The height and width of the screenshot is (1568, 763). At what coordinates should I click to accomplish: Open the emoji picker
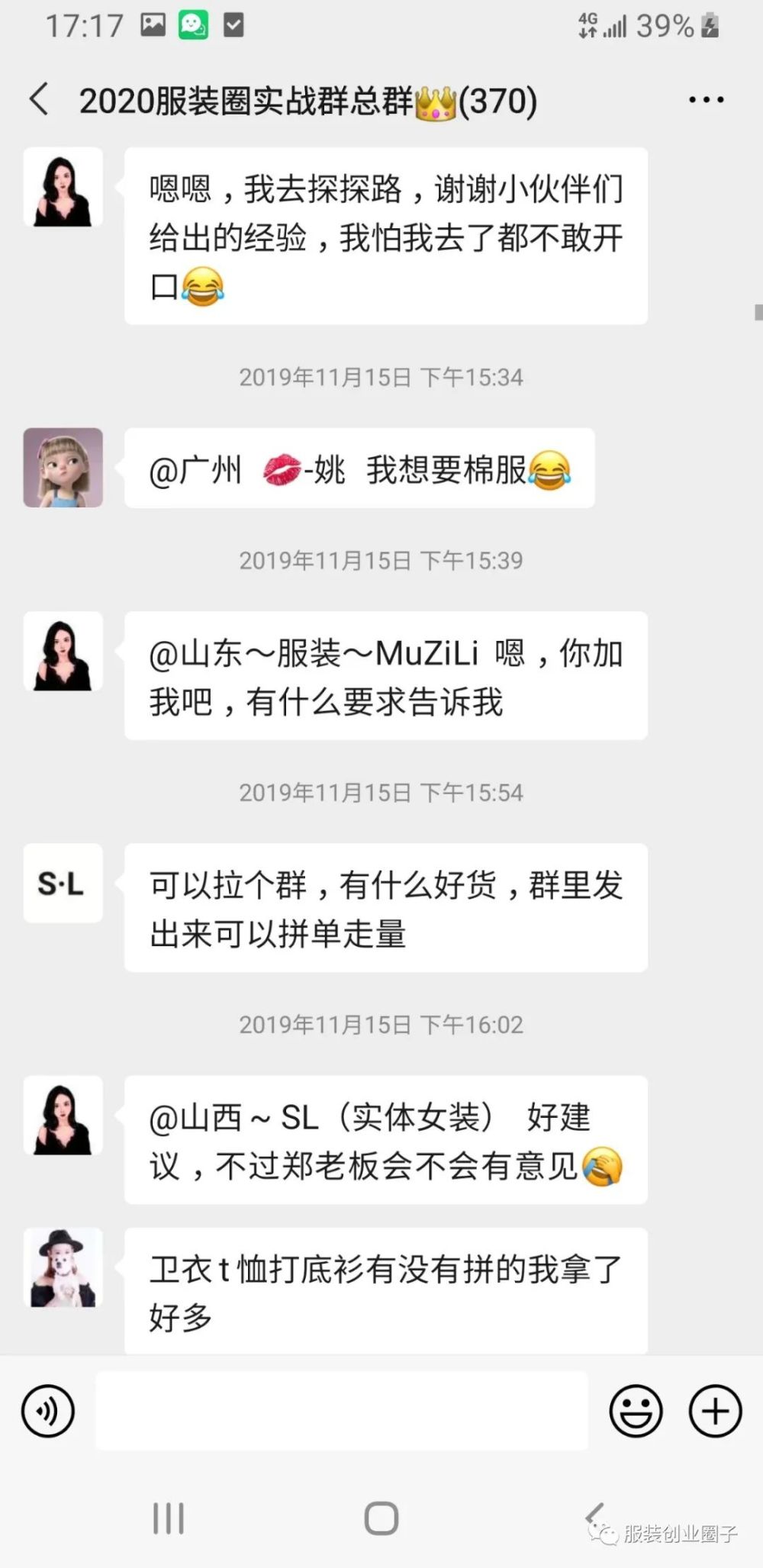click(635, 1411)
